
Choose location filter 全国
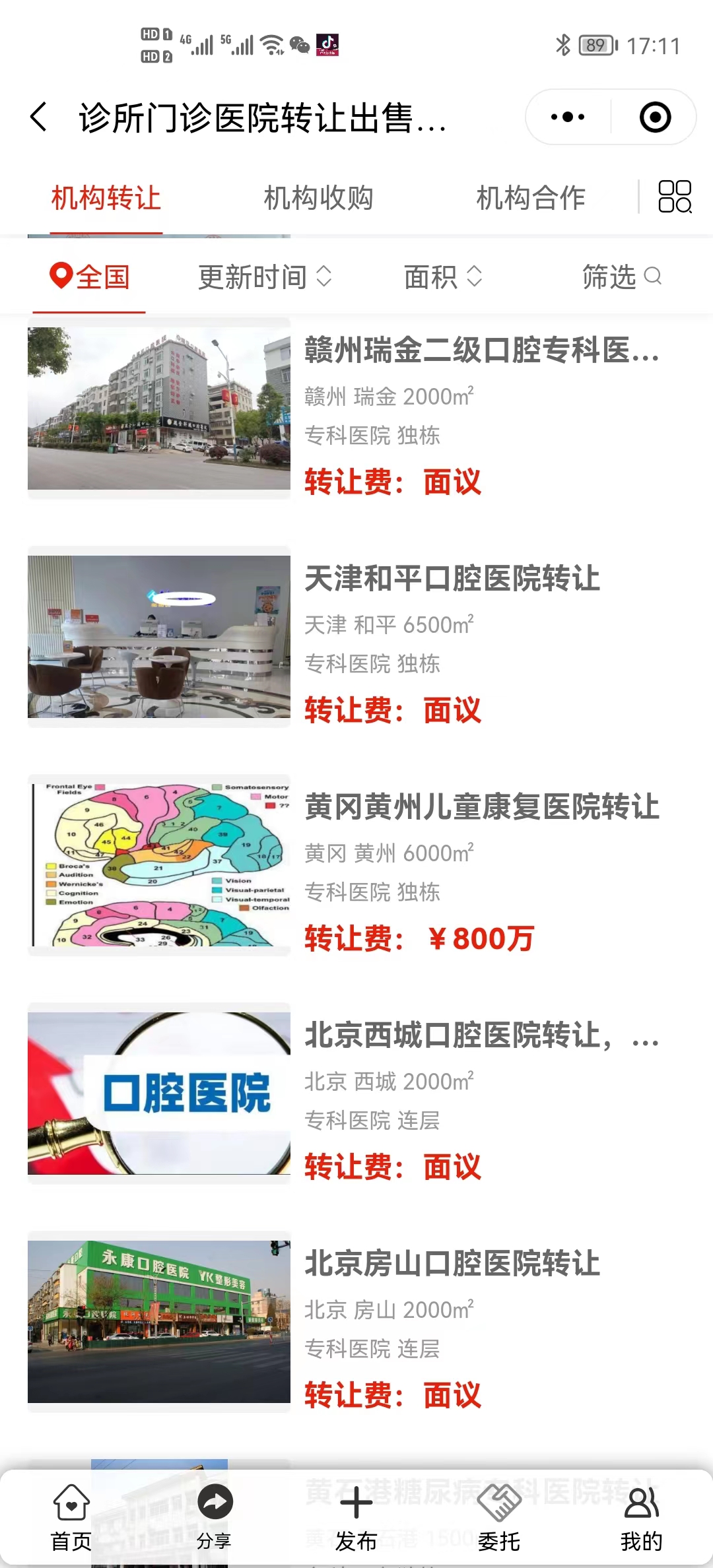(90, 277)
